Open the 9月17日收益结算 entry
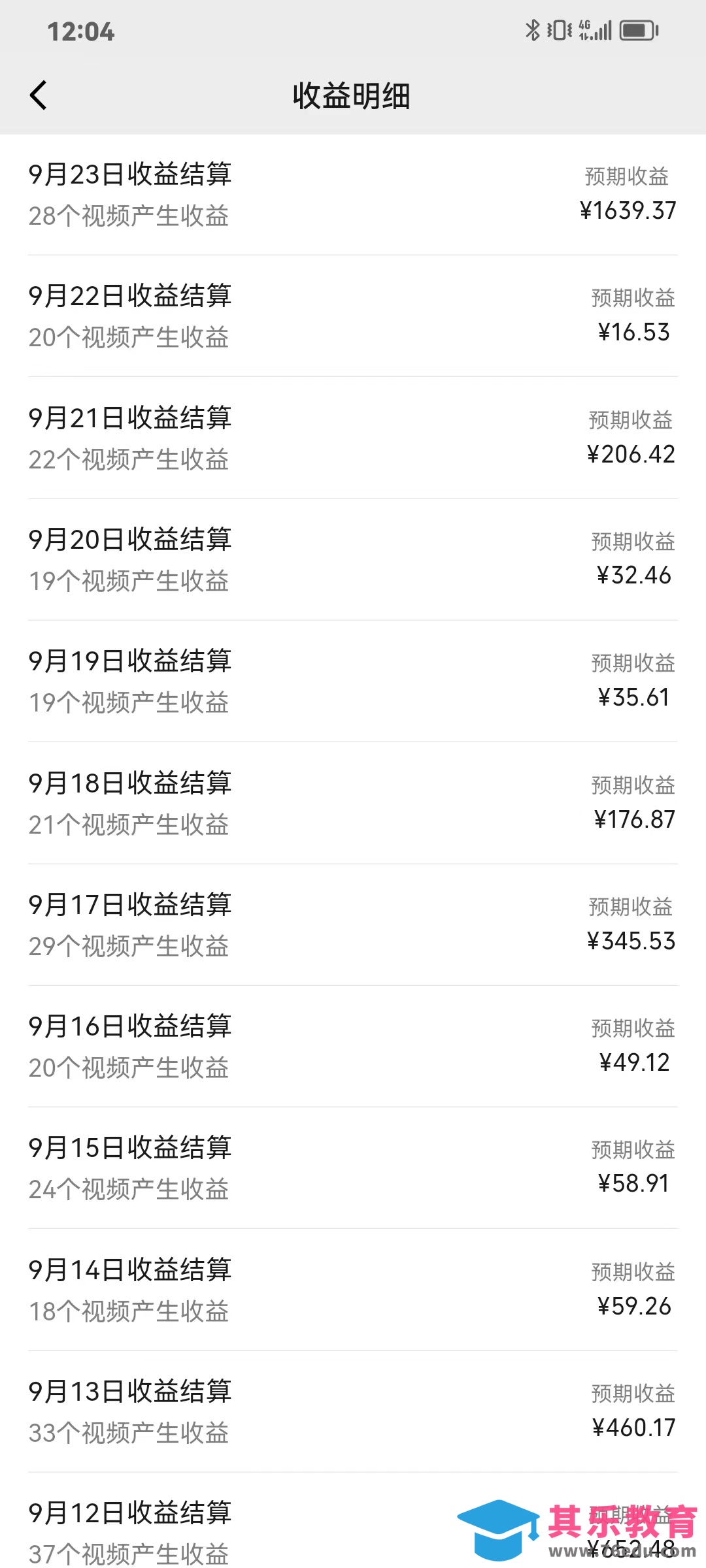 coord(353,924)
